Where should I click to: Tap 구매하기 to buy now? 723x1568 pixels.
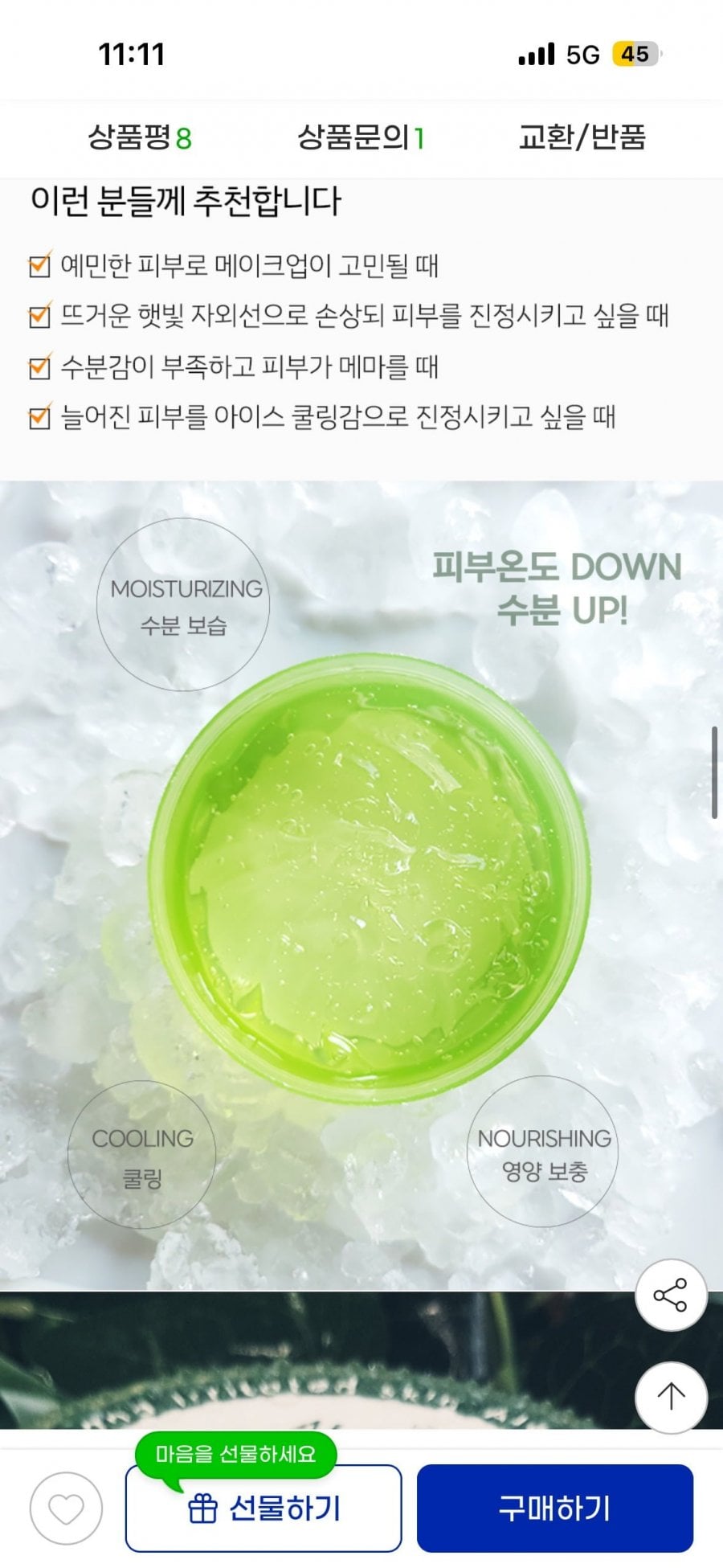pyautogui.click(x=554, y=1509)
